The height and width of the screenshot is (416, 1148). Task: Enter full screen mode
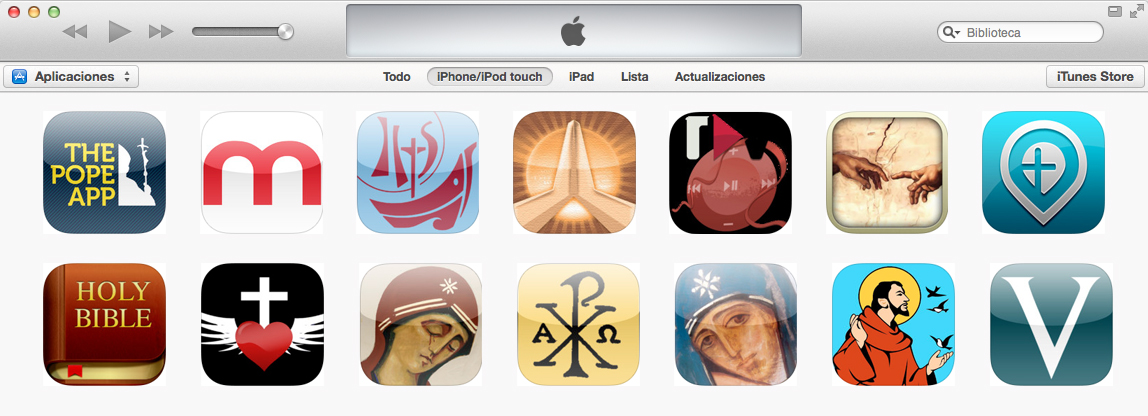[1135, 10]
